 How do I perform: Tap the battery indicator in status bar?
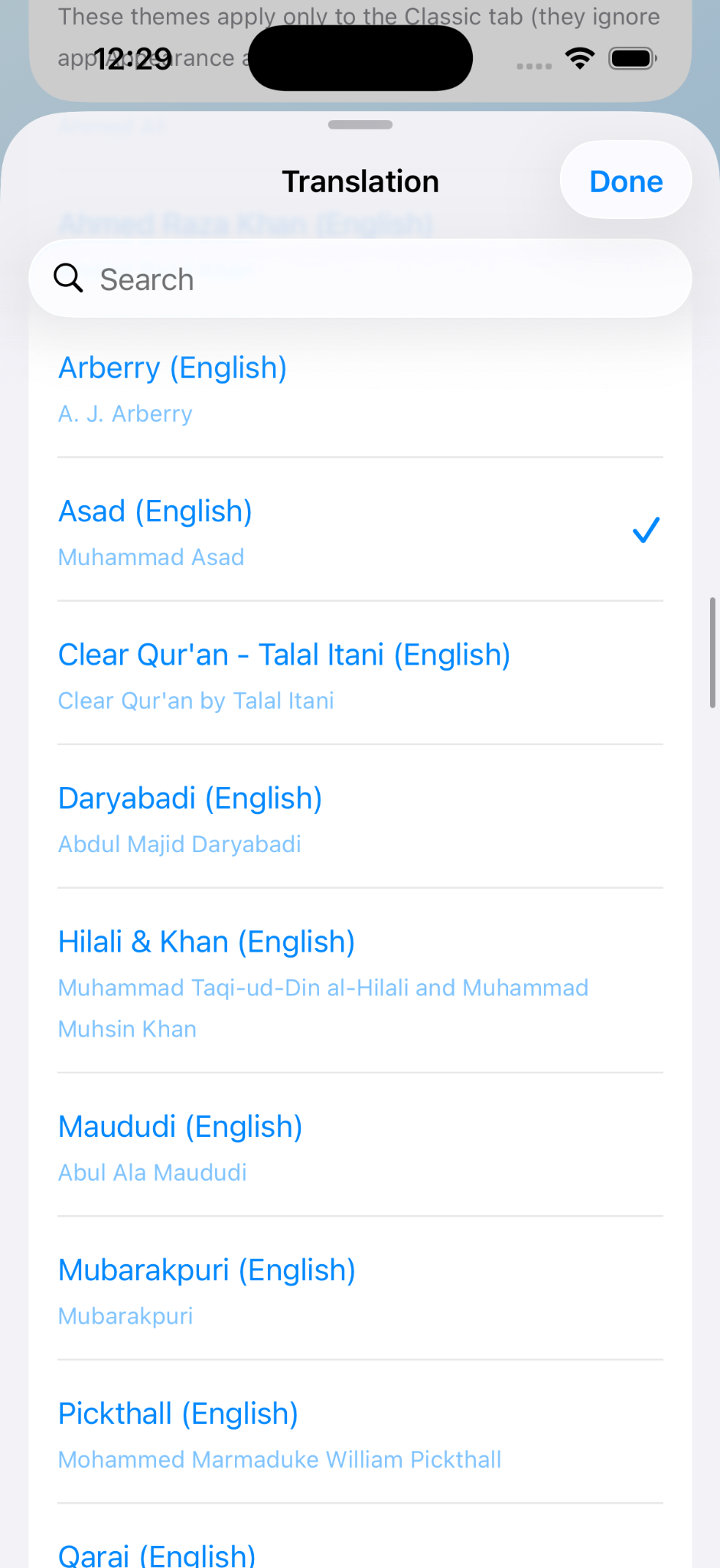[630, 57]
